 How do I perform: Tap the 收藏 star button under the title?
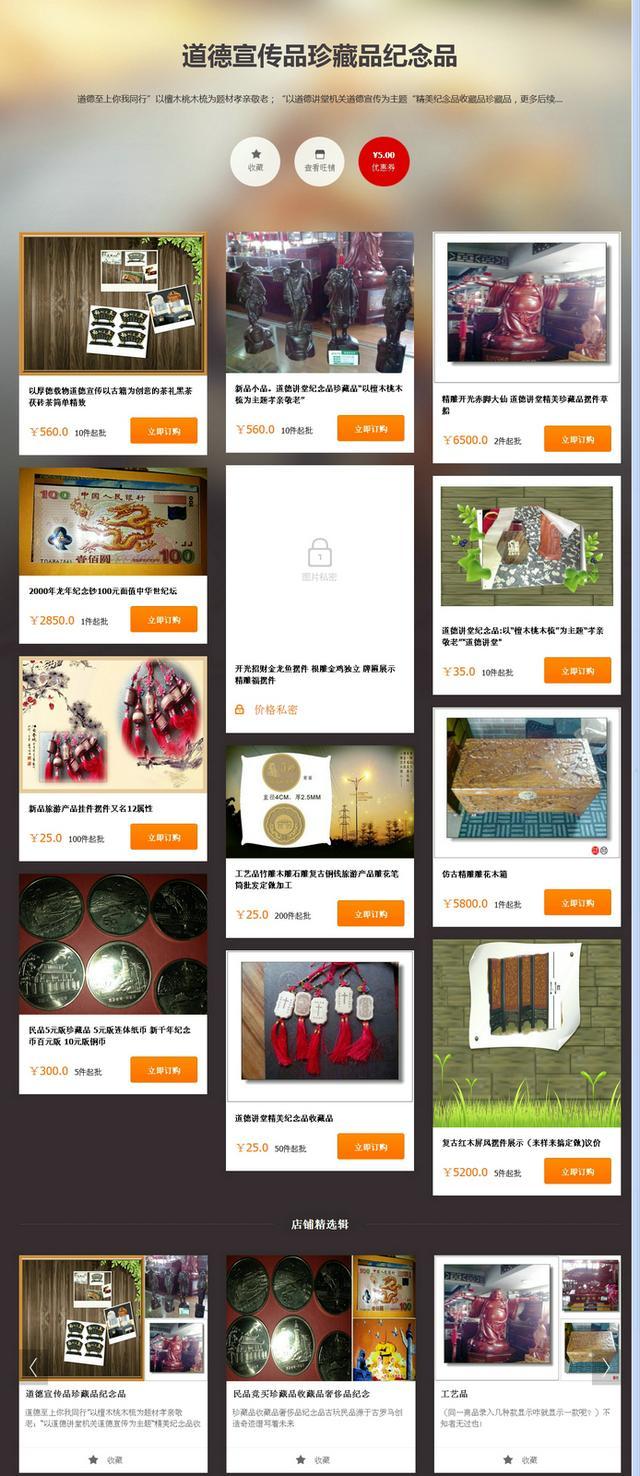click(x=255, y=161)
